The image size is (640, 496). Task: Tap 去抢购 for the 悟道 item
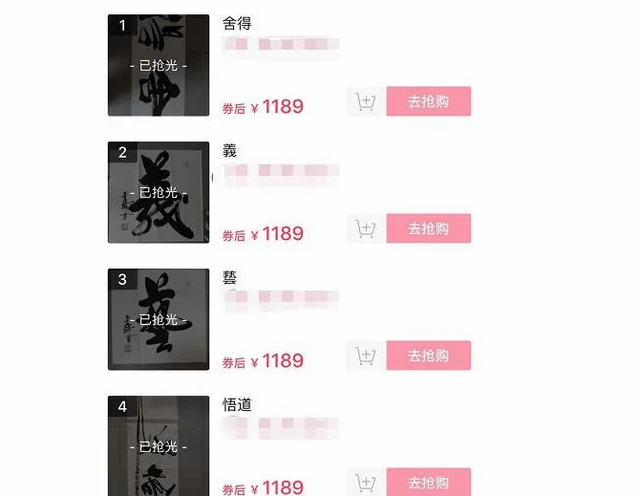point(428,482)
